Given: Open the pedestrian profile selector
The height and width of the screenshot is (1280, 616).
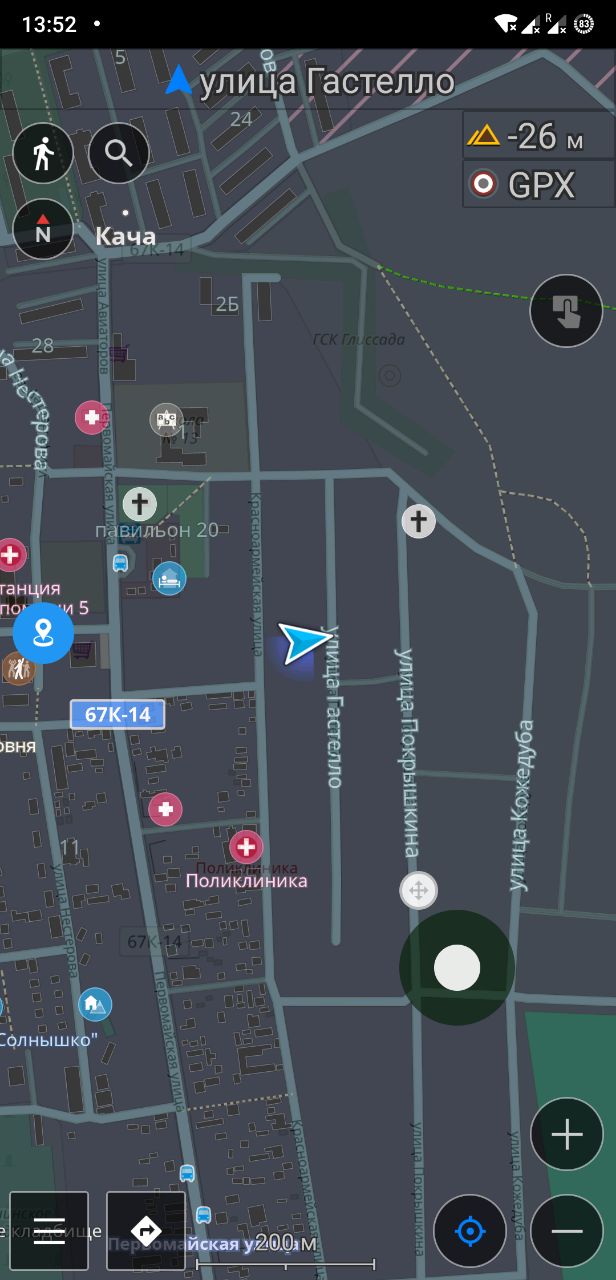Looking at the screenshot, I should 43,154.
